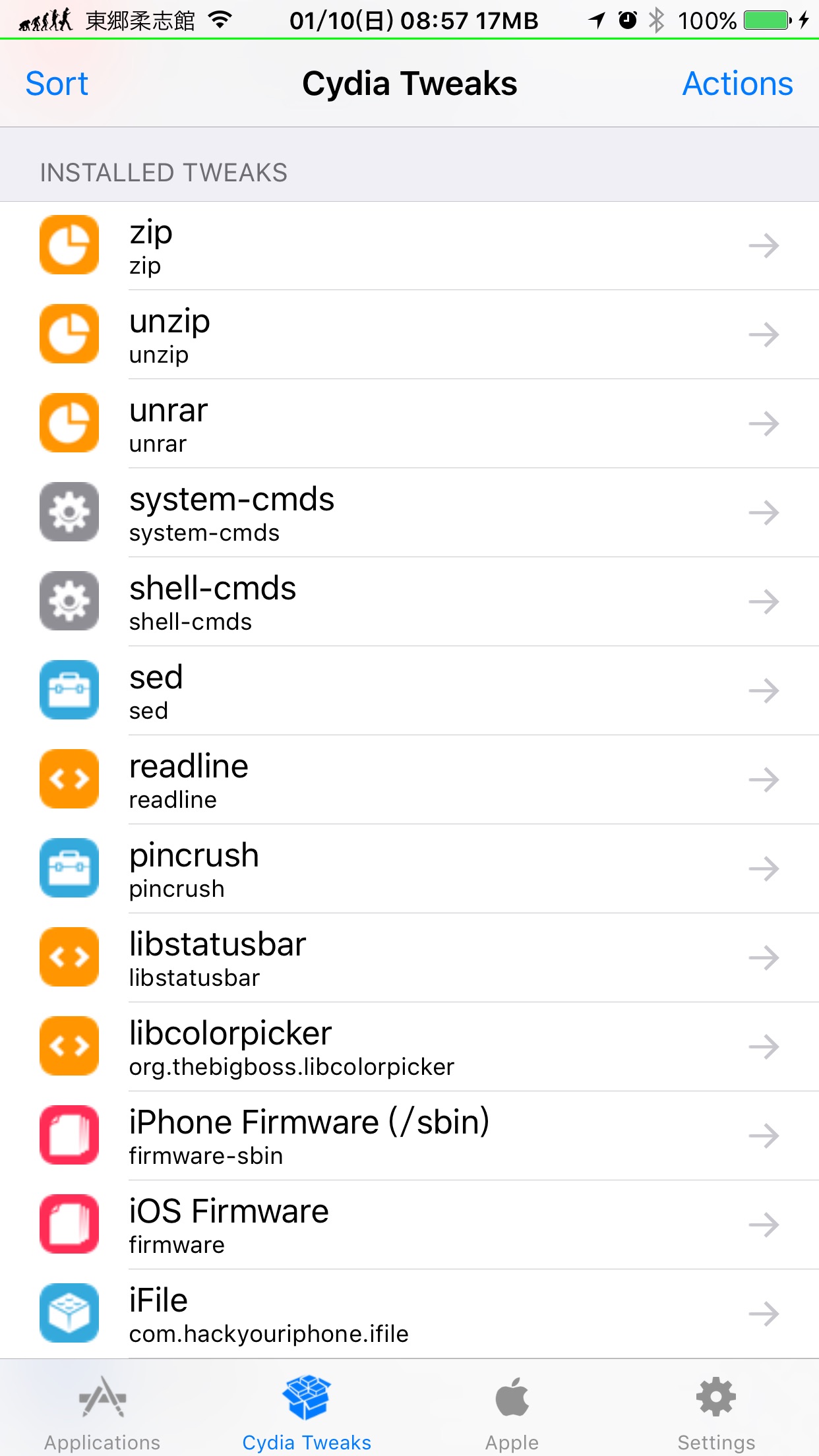Tap the Sort button
Image resolution: width=819 pixels, height=1456 pixels.
pyautogui.click(x=57, y=84)
